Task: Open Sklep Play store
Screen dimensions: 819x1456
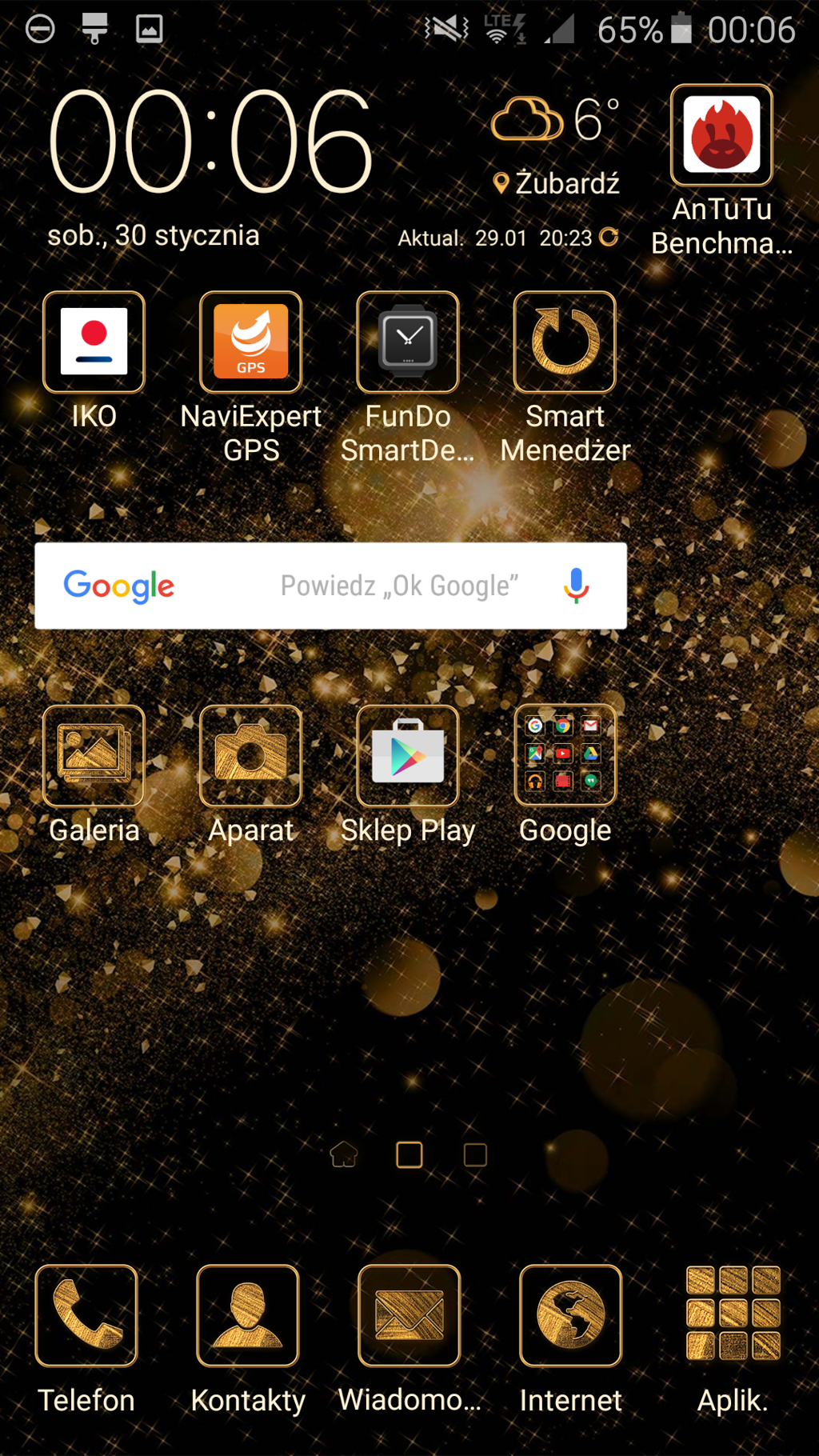Action: (x=408, y=757)
